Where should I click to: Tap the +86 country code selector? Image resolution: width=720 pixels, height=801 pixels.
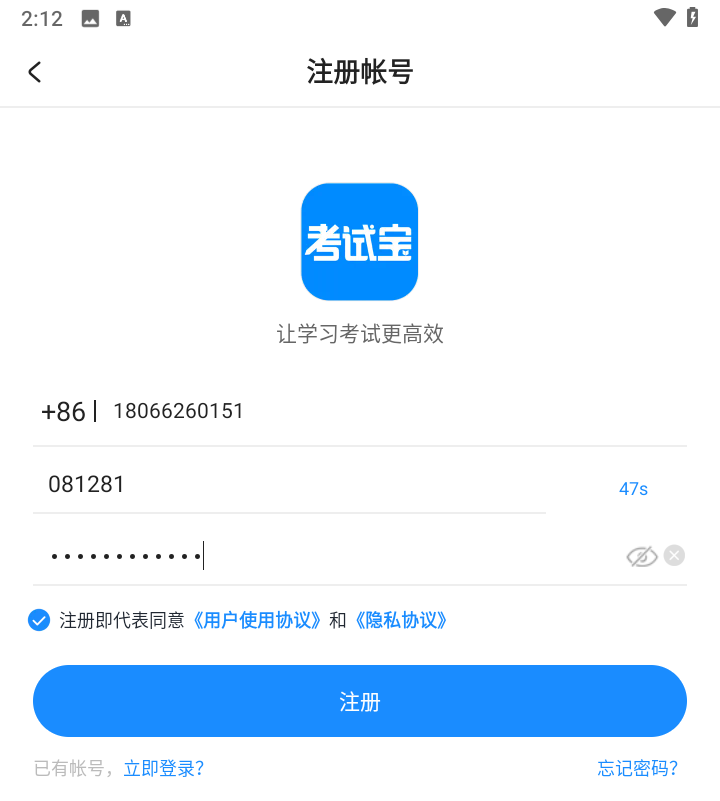click(63, 410)
